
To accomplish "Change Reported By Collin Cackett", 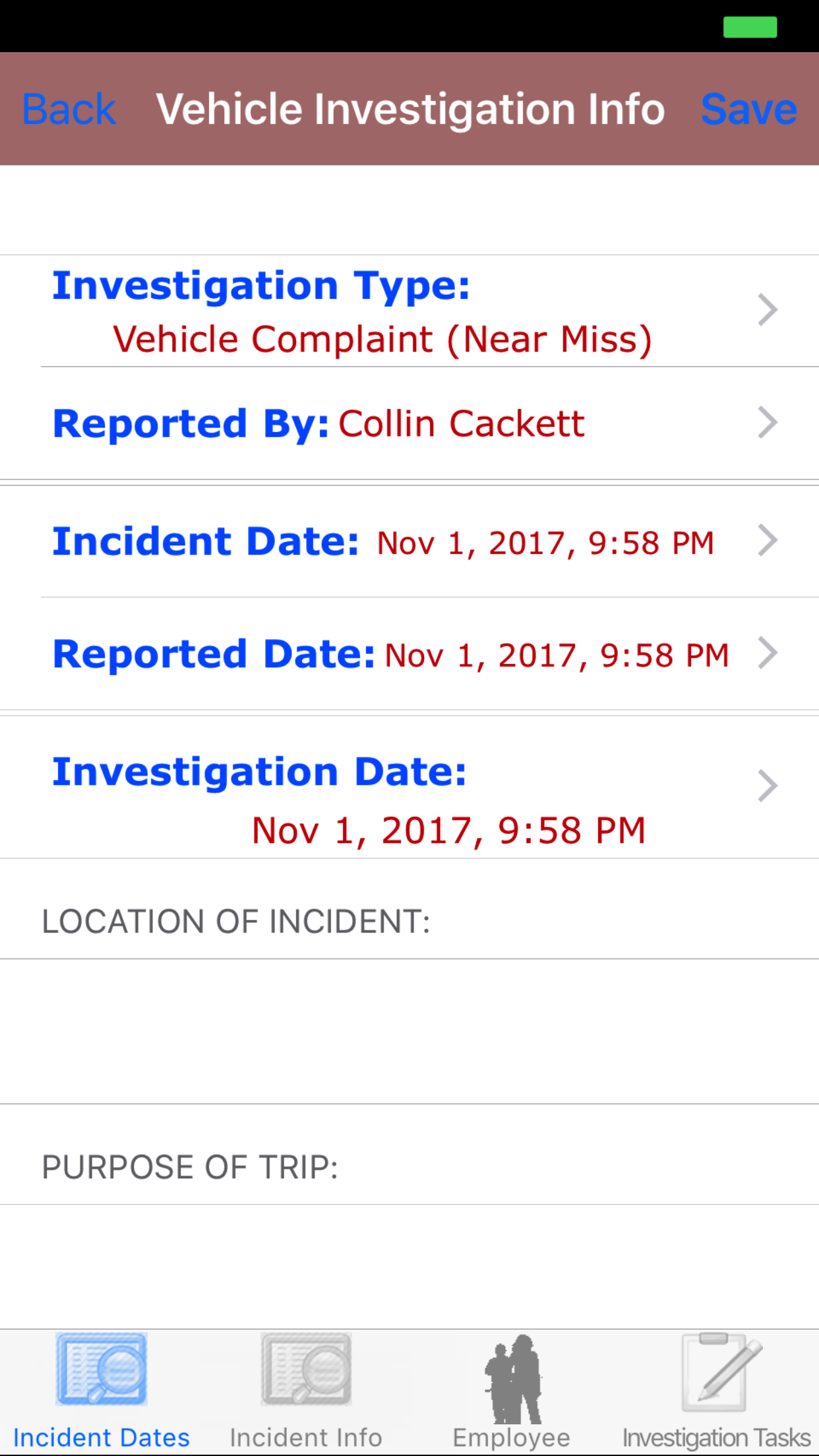I will click(x=409, y=423).
